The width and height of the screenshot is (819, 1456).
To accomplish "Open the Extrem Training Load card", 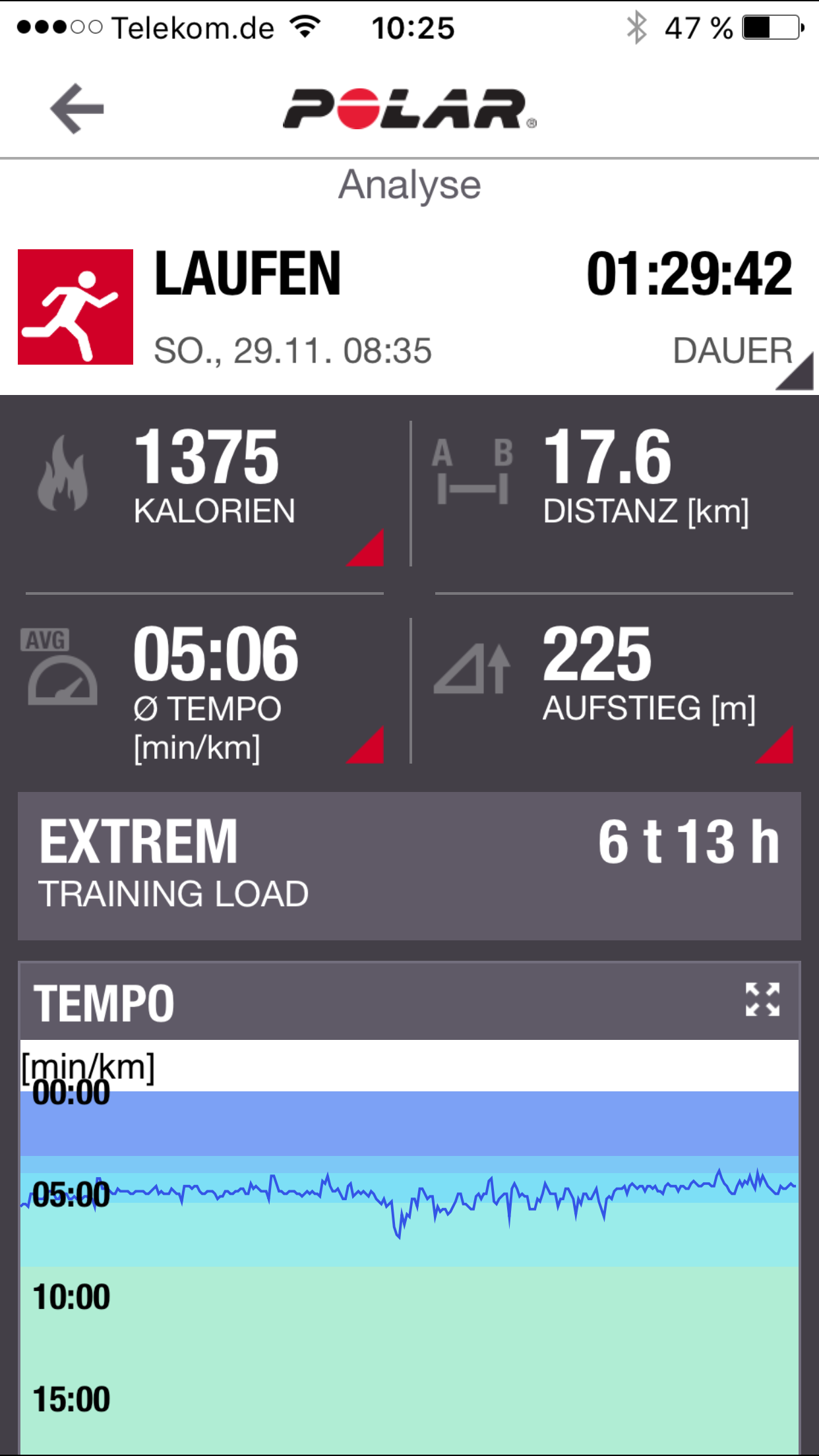I will 409,866.
